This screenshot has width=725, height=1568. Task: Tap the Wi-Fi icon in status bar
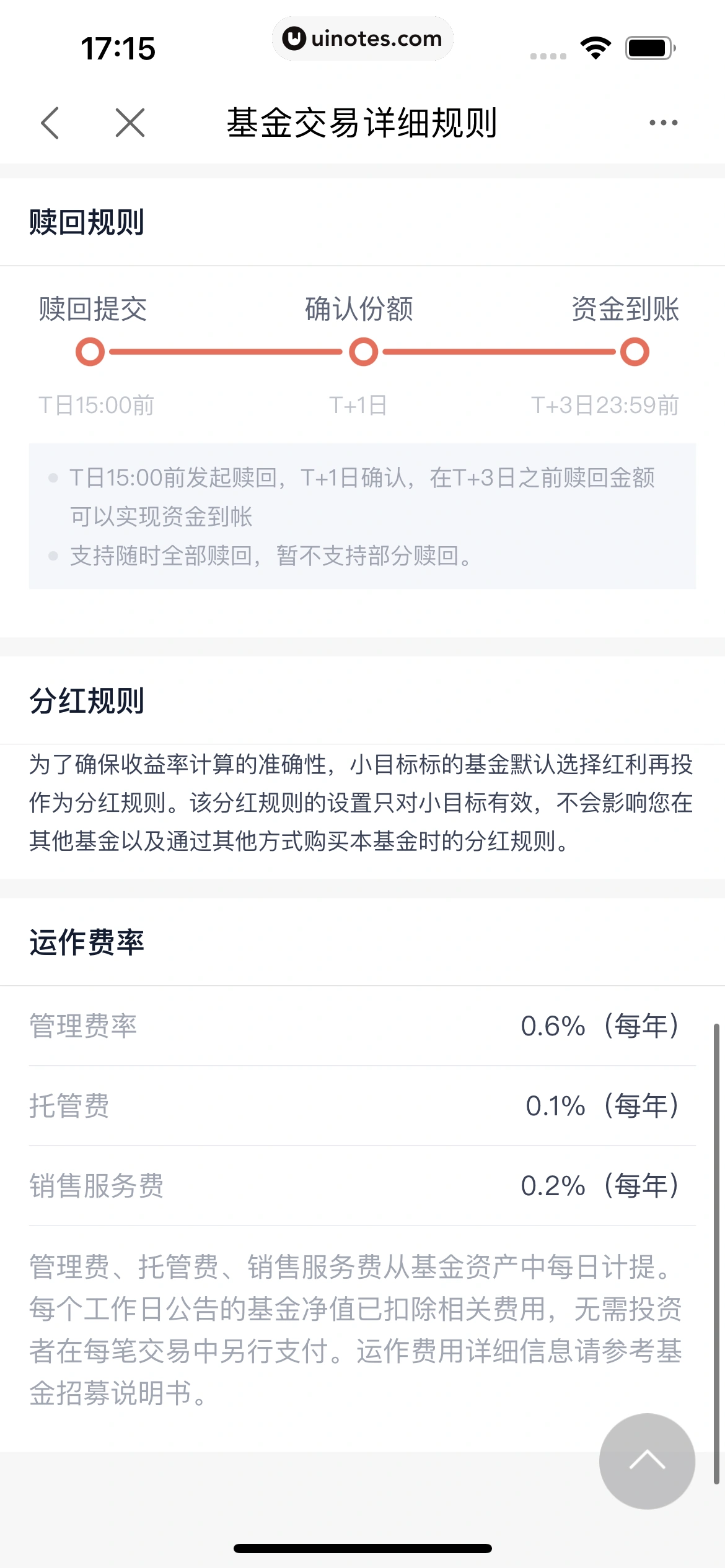click(595, 48)
